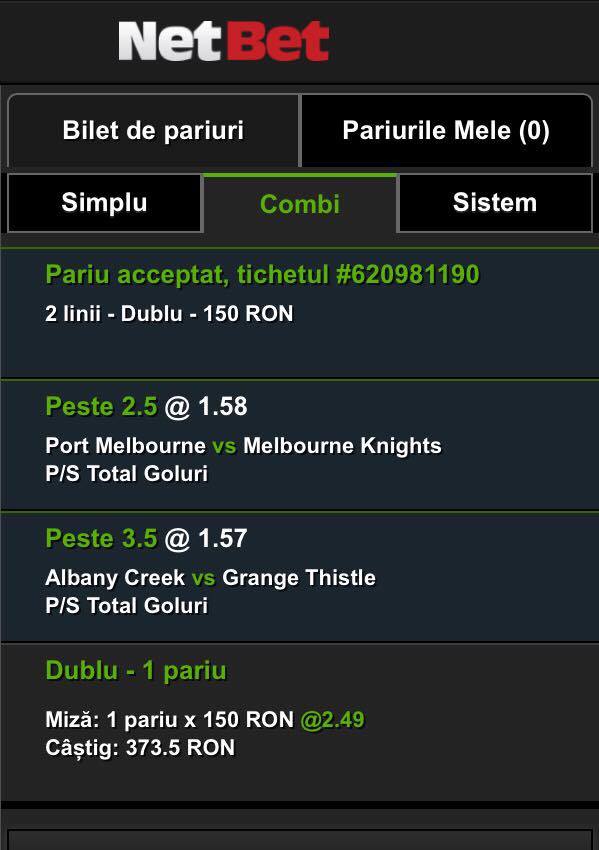Screen dimensions: 599x850
Task: Select the Simplu bet type
Action: click(104, 203)
